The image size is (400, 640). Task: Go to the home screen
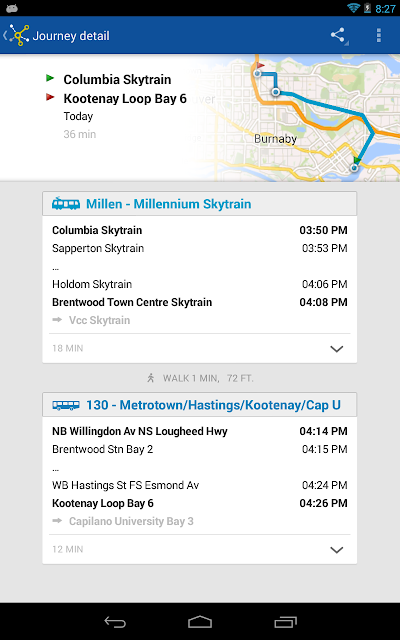coord(200,622)
